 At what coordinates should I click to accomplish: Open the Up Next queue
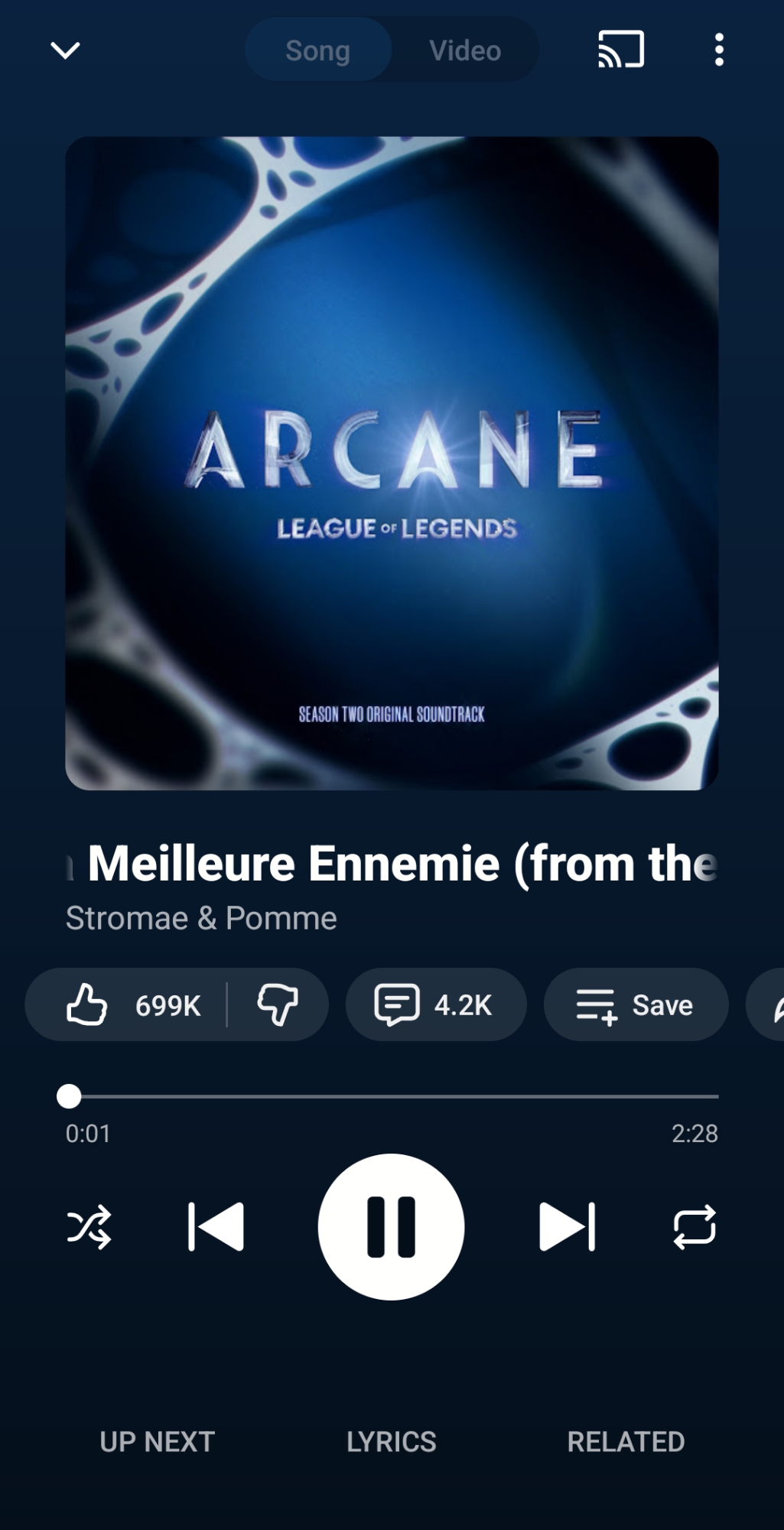157,1442
